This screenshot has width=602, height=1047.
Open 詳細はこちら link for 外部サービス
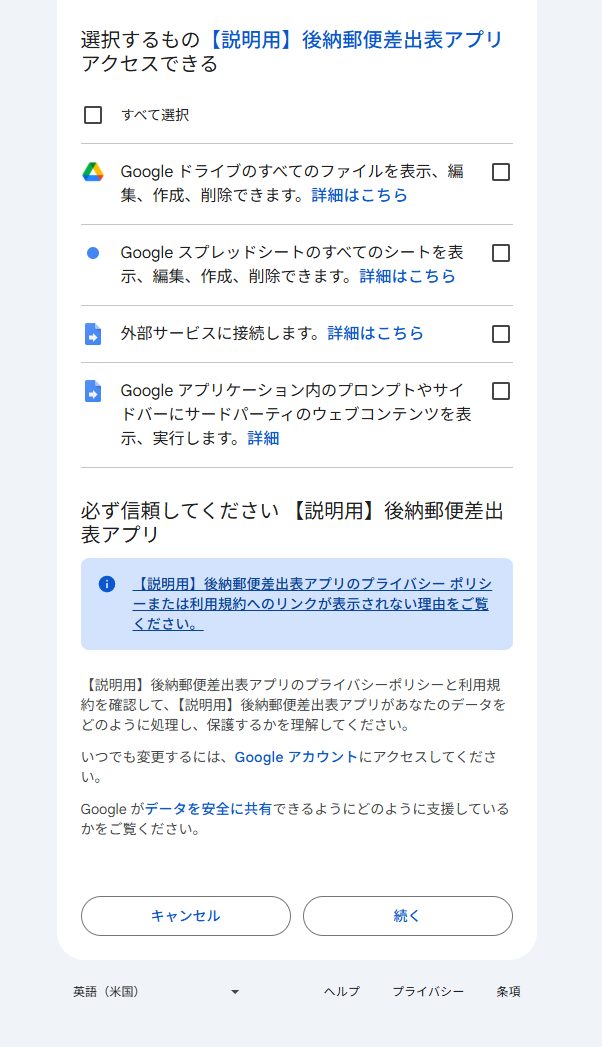375,333
